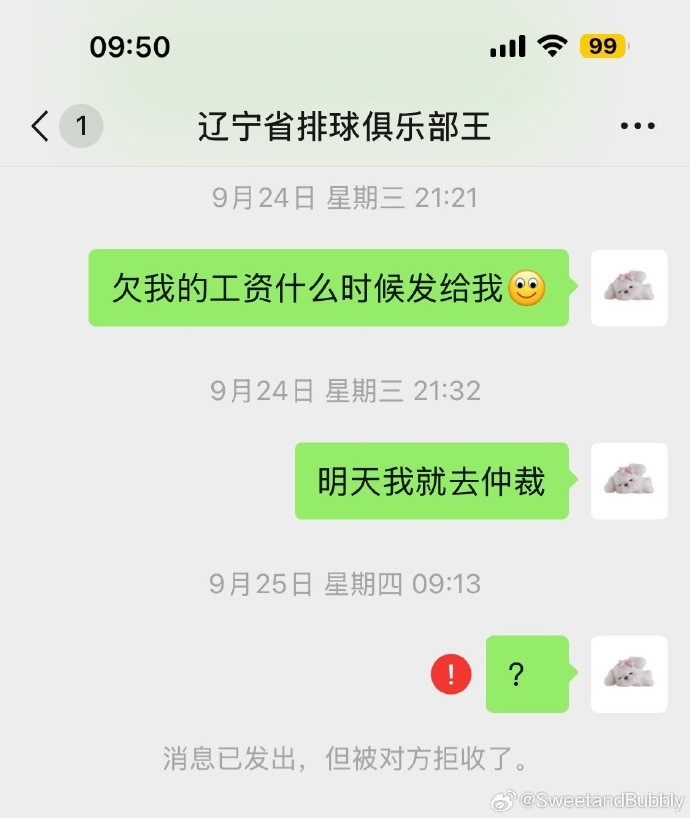The height and width of the screenshot is (818, 690).
Task: Open the chat's three-dot options menu
Action: [637, 127]
